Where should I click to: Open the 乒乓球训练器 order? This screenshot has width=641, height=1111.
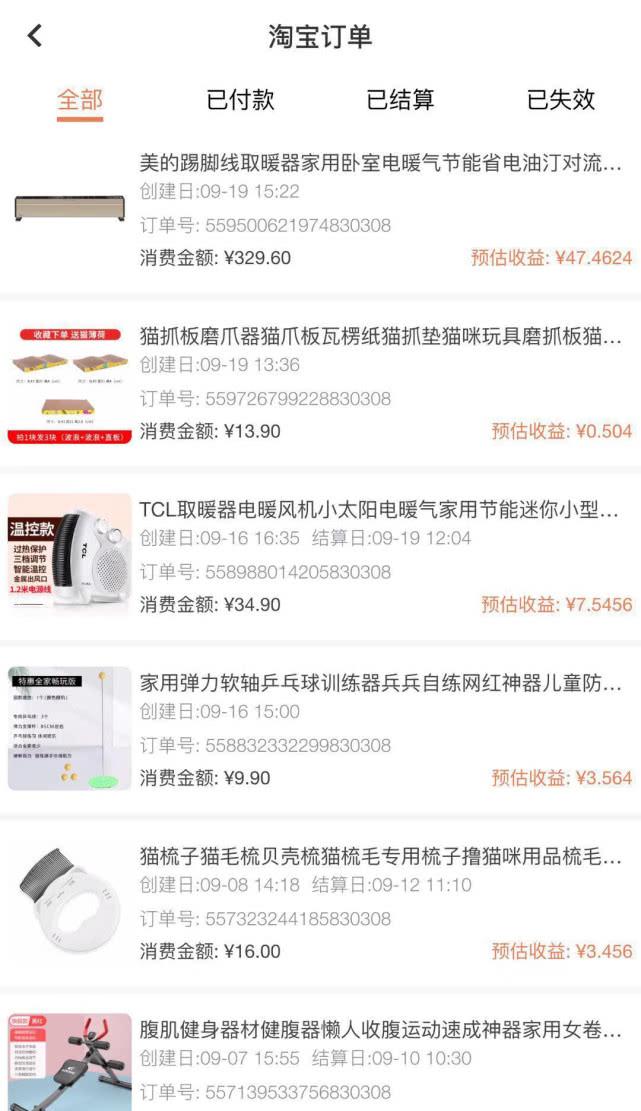[380, 684]
